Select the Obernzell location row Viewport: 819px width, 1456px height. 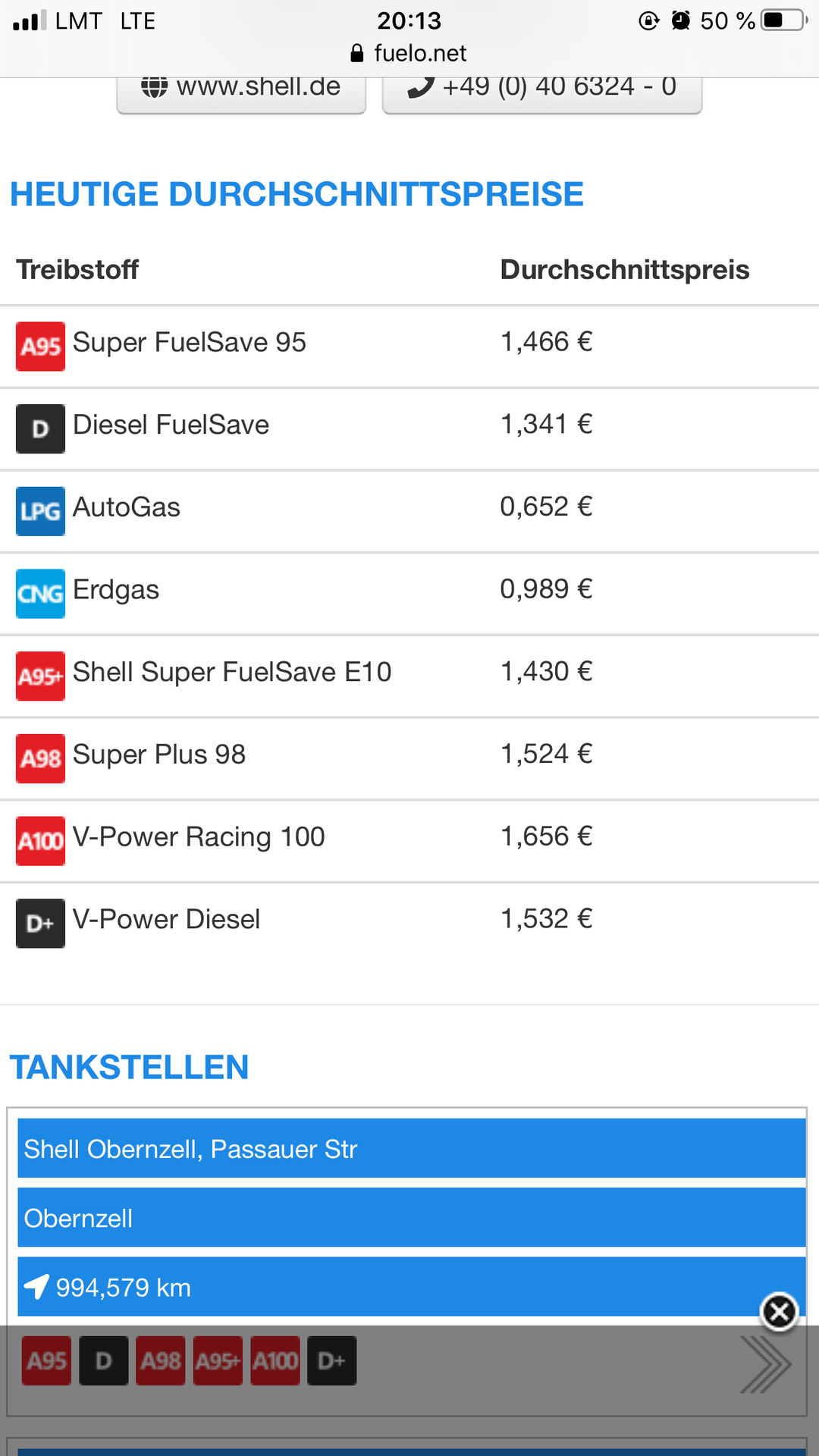click(x=411, y=1218)
